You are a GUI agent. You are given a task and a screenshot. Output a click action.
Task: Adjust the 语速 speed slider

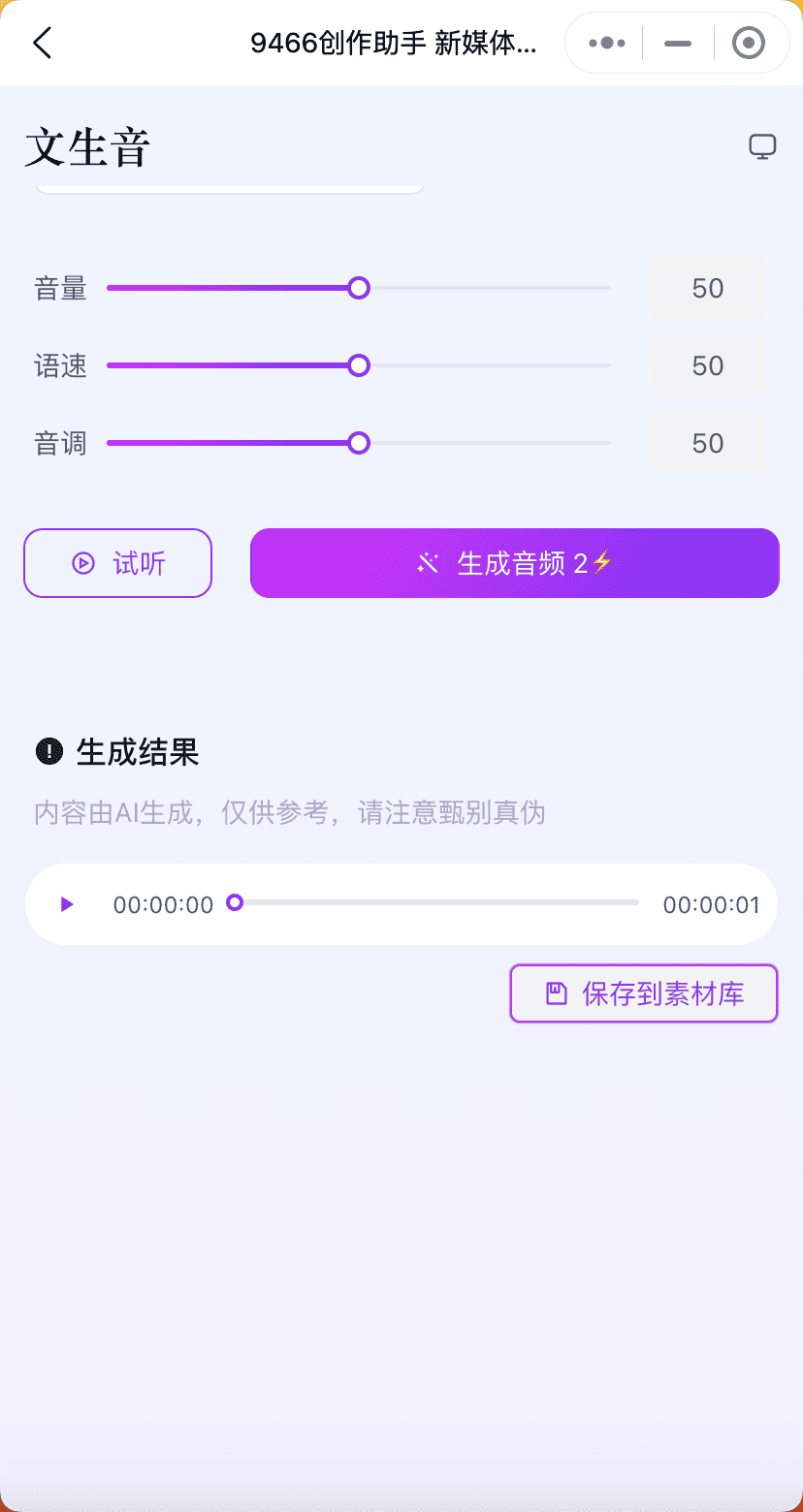359,365
